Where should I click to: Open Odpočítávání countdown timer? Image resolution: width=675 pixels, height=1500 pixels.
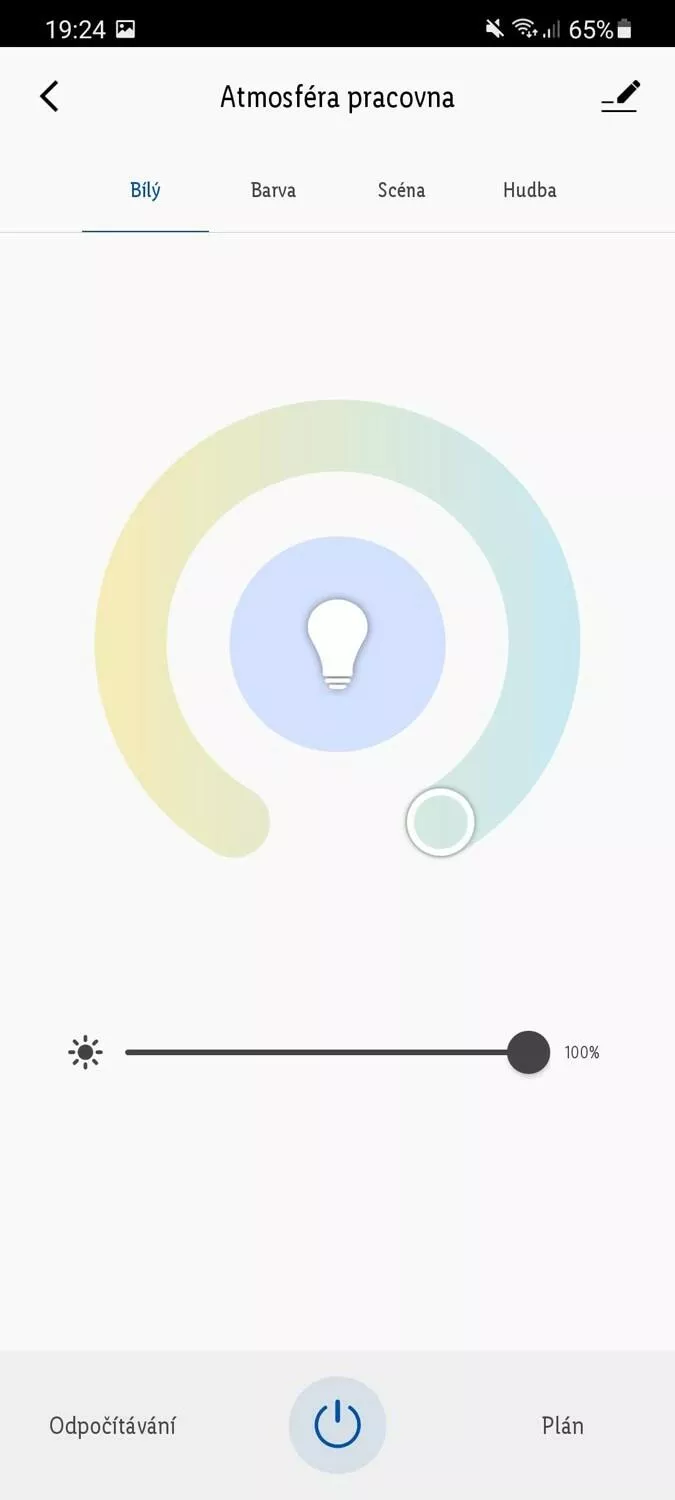[112, 1426]
